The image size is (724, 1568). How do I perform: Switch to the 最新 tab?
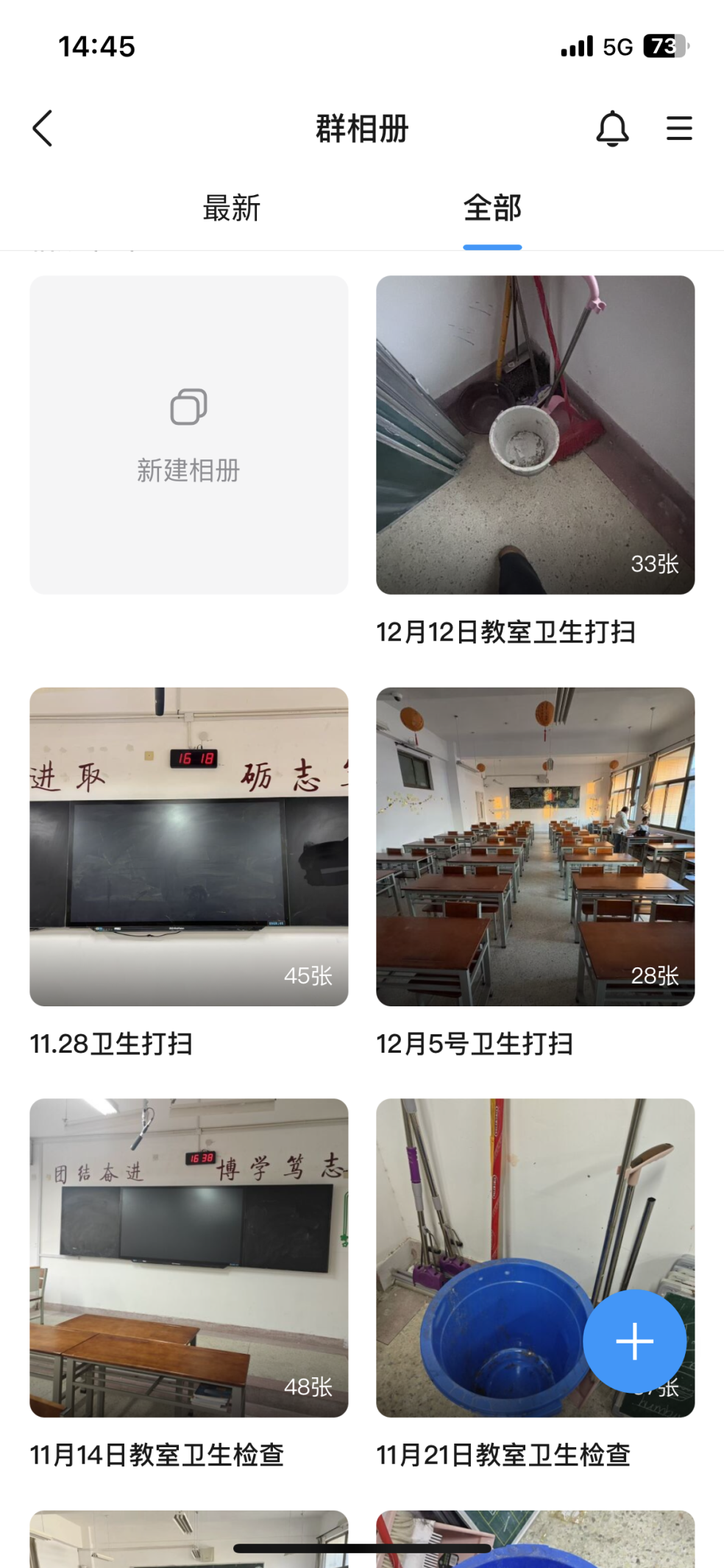click(231, 208)
